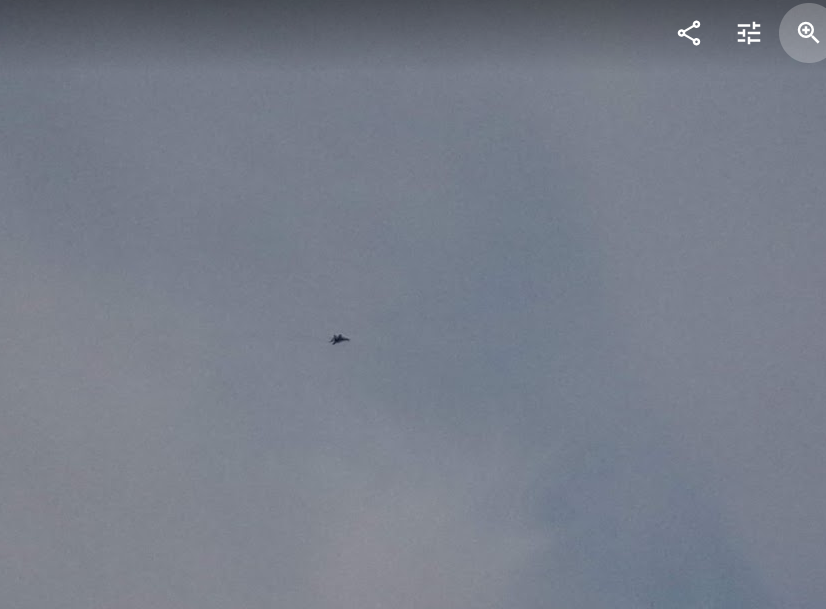Tap the zoom magnifier icon
The width and height of the screenshot is (826, 609).
coord(808,33)
